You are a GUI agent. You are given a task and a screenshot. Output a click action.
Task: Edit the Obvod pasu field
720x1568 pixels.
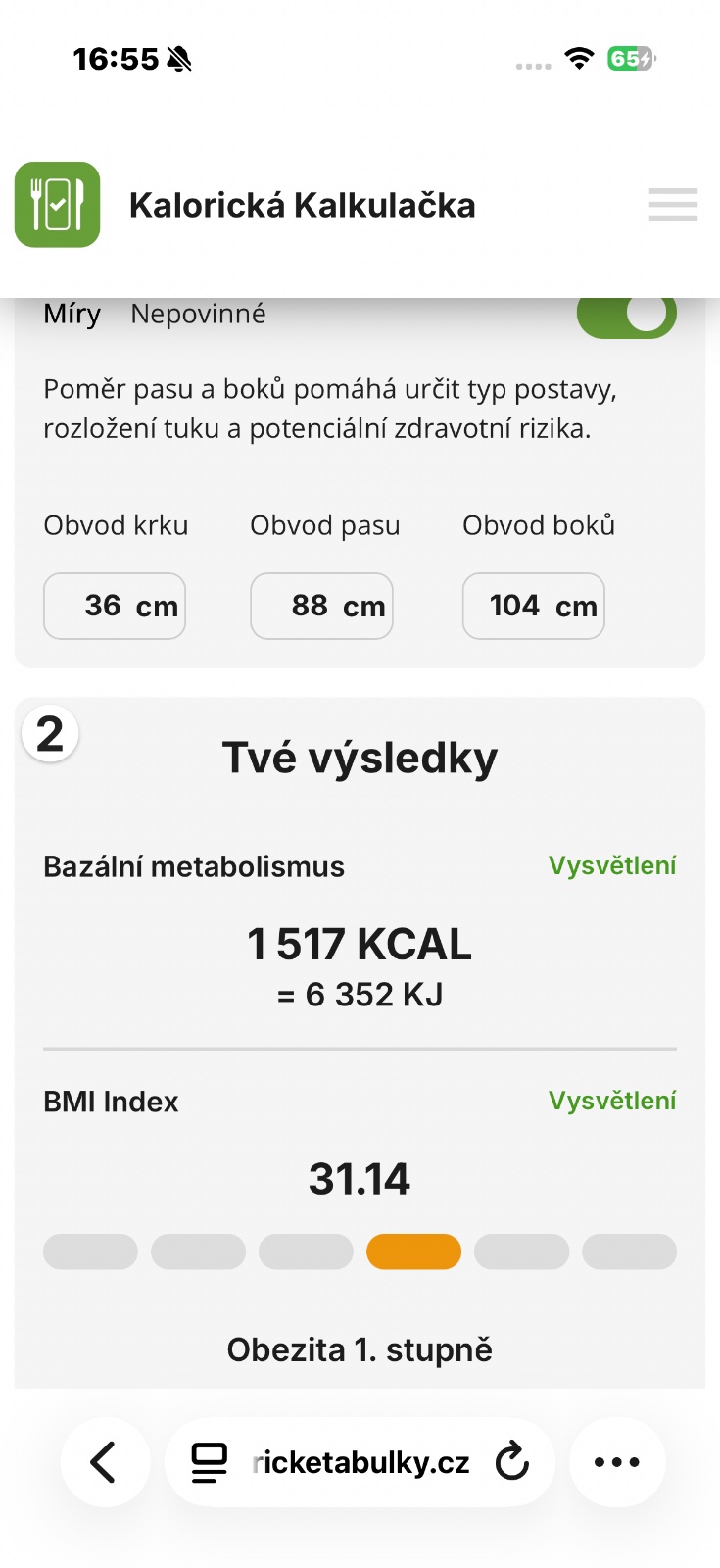click(321, 606)
